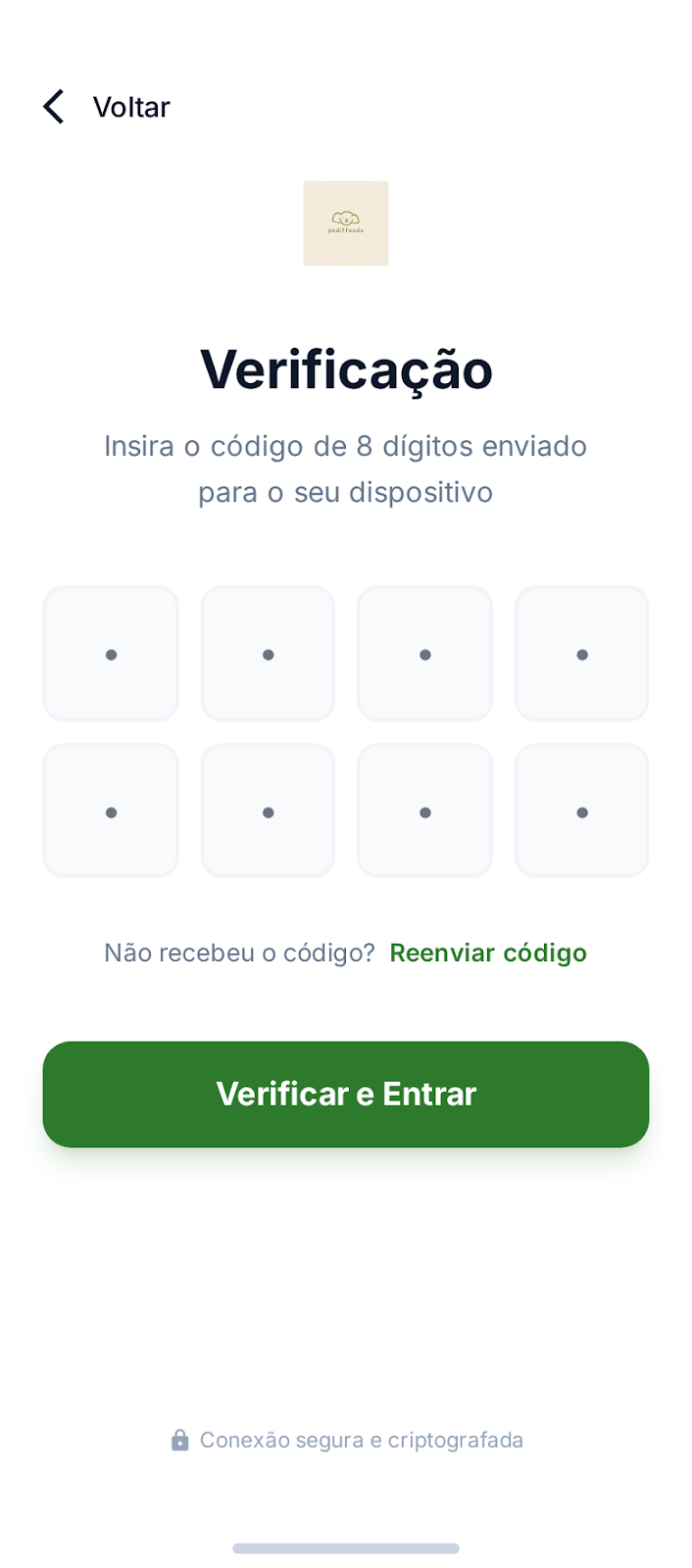692x1568 pixels.
Task: Focus the third digit box in the top row
Action: pyautogui.click(x=424, y=654)
